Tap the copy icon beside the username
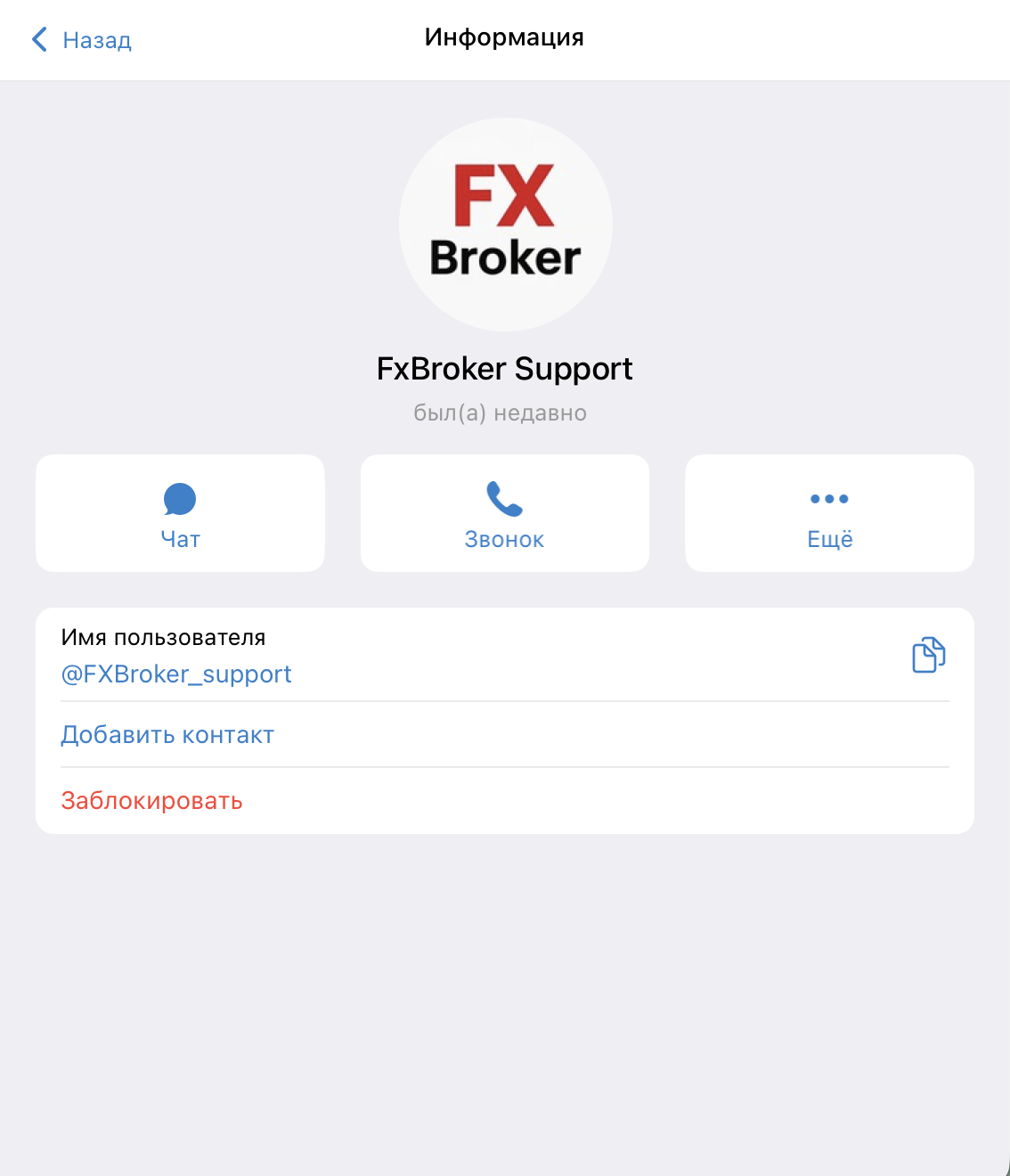 click(926, 654)
